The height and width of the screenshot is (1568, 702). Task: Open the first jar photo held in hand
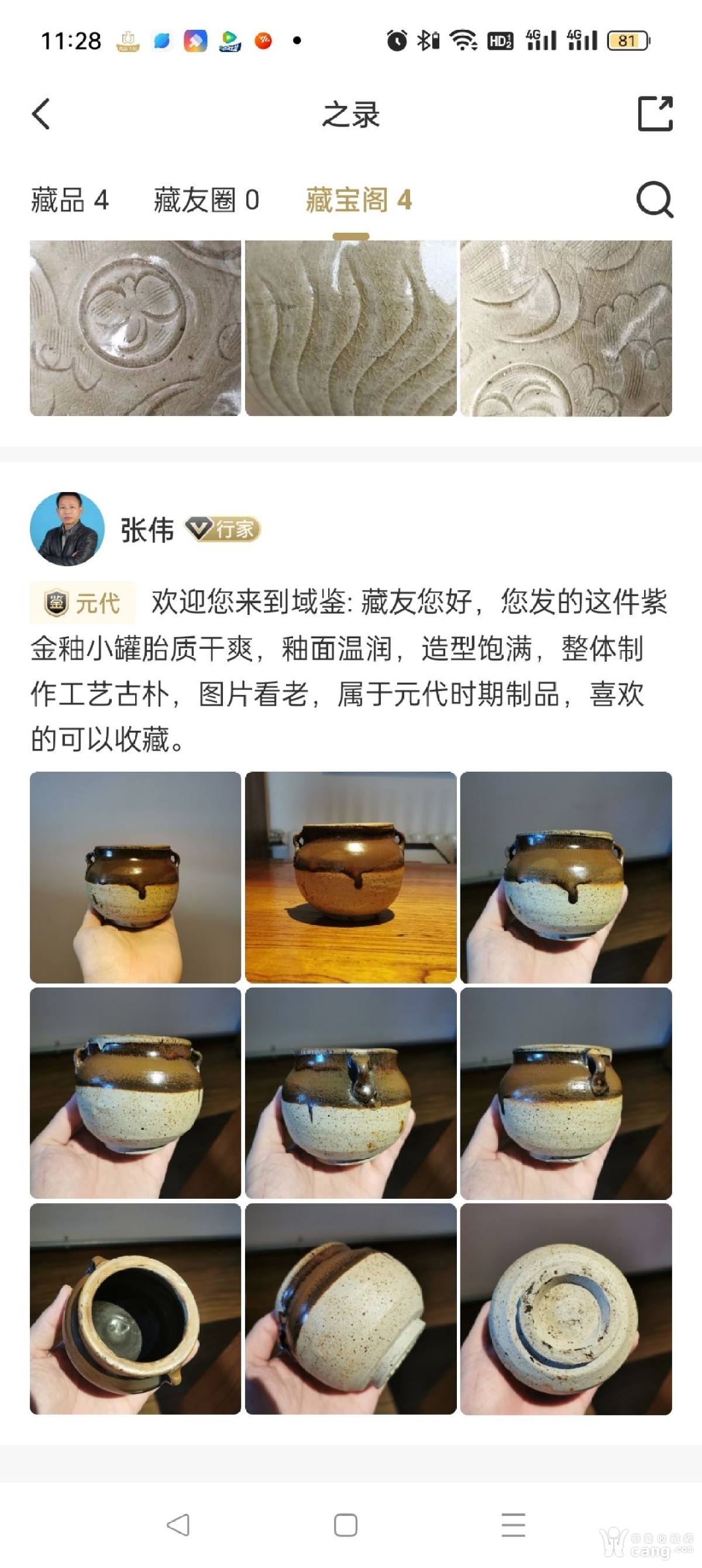[135, 877]
